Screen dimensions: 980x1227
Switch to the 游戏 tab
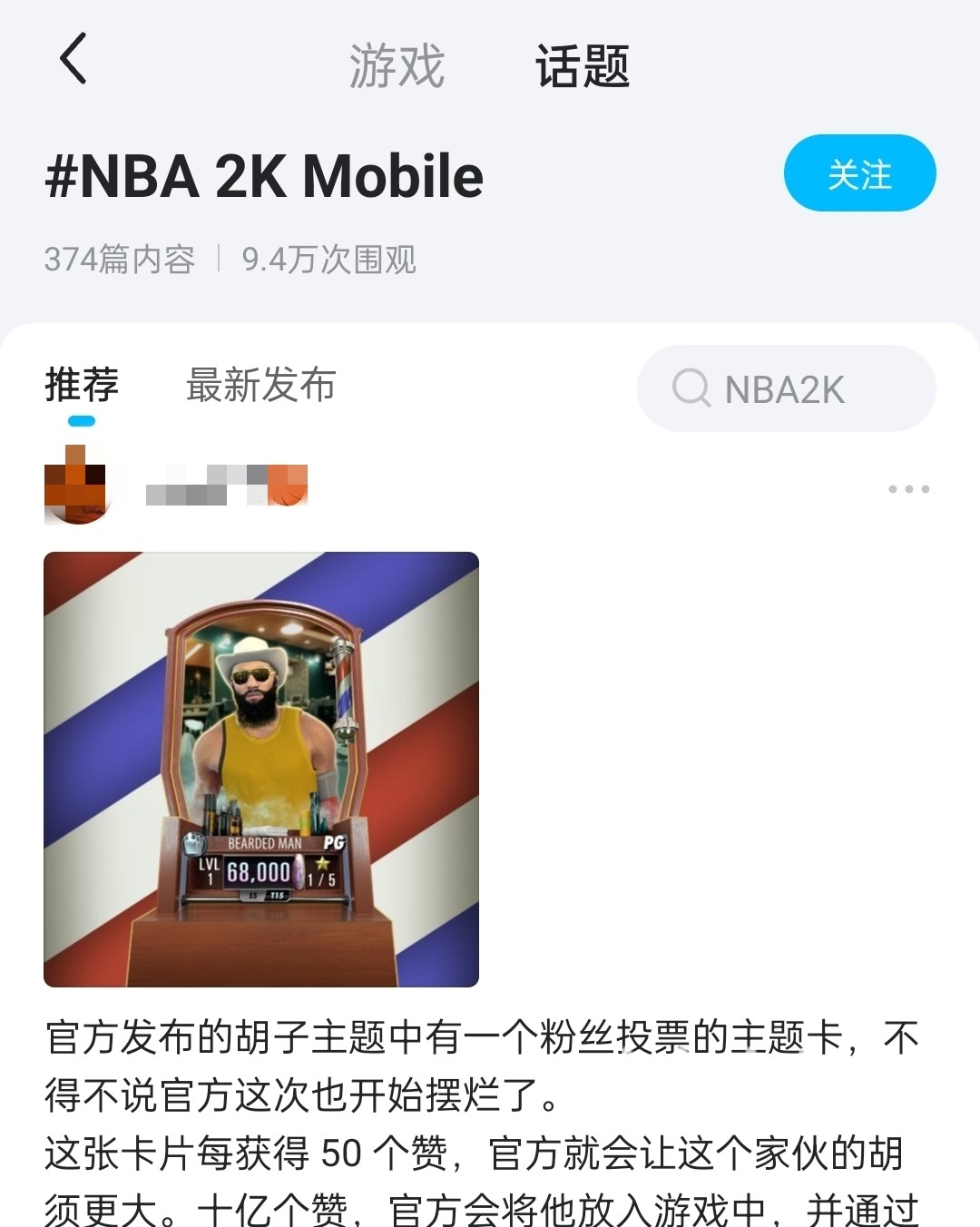(397, 66)
